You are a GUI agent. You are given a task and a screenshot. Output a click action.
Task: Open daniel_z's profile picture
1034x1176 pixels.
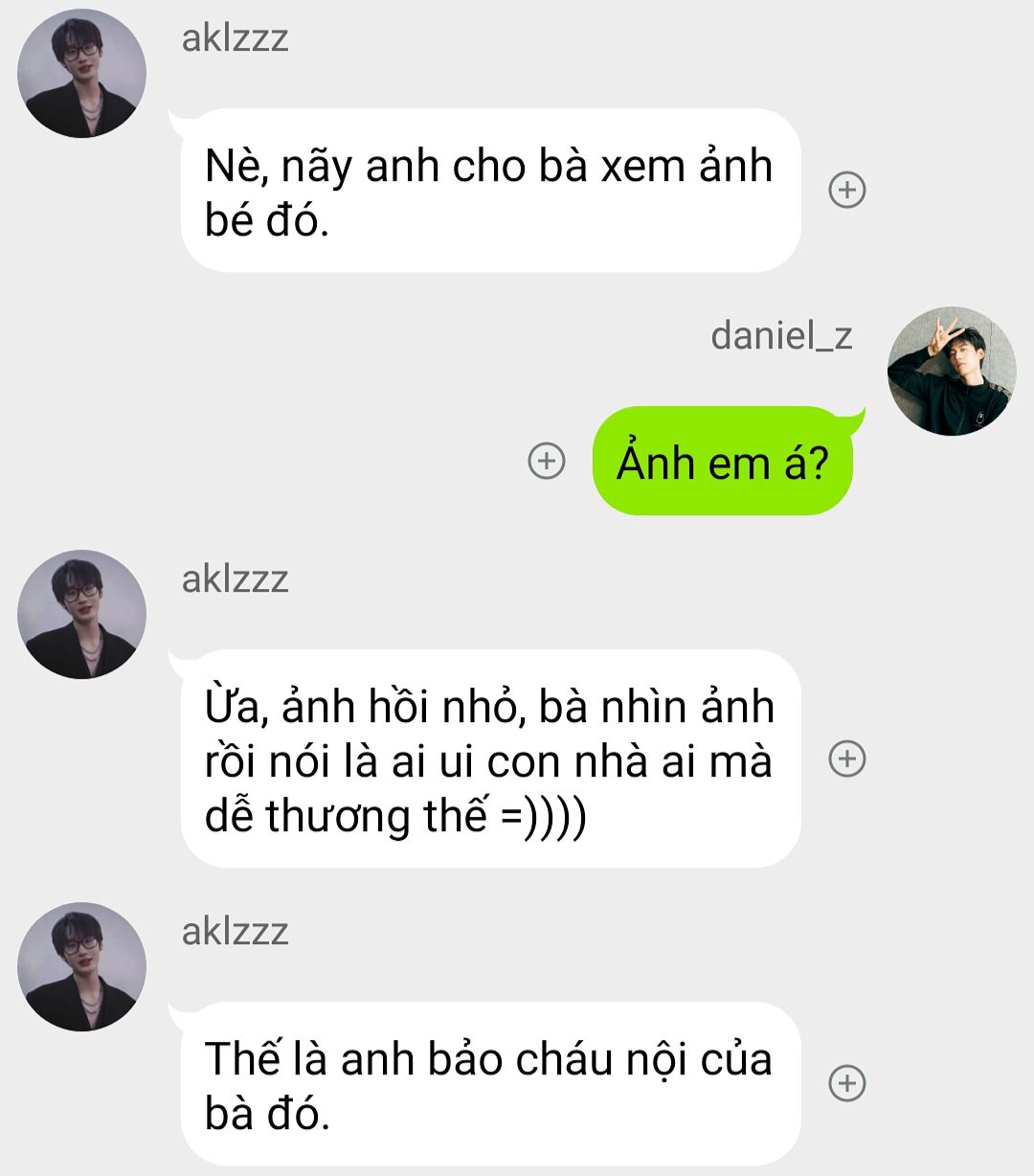coord(951,372)
